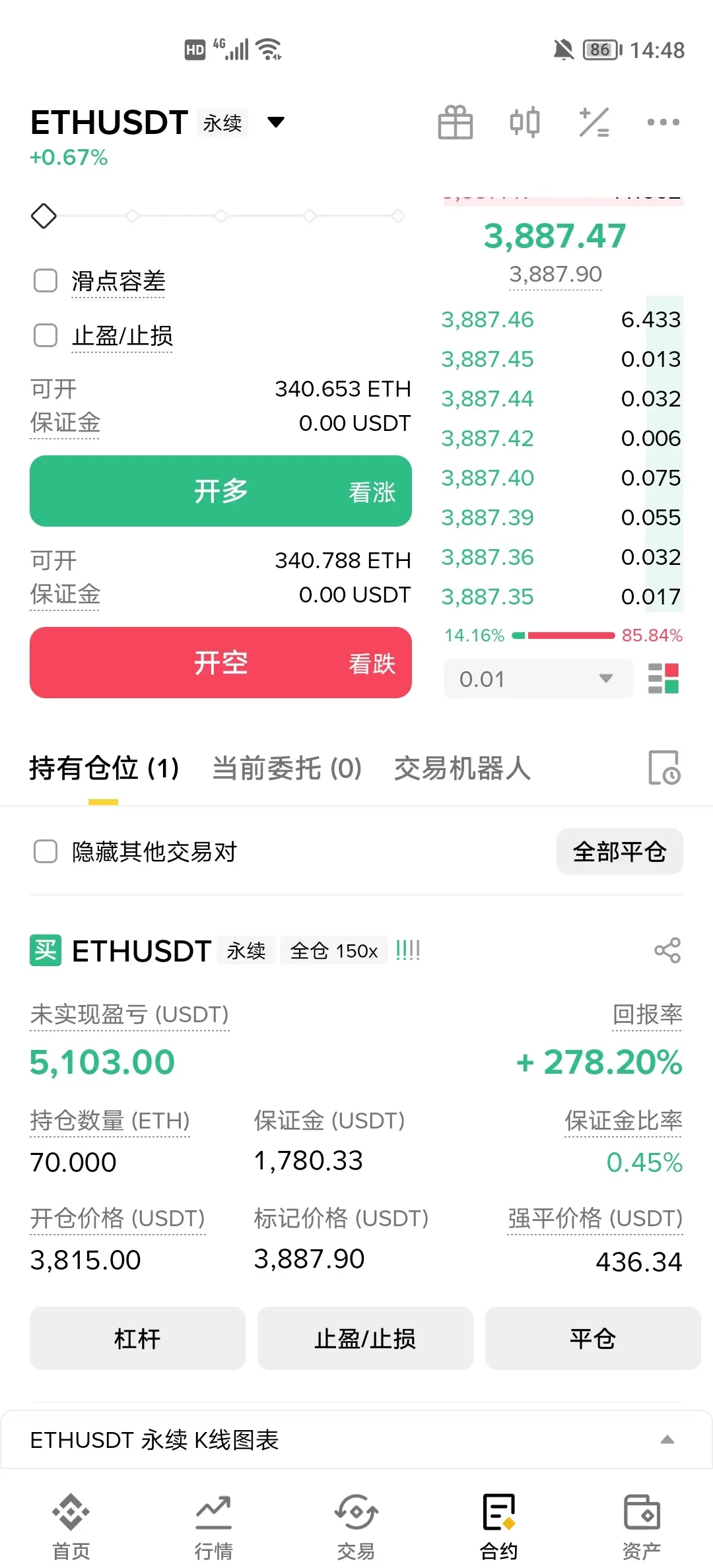This screenshot has width=713, height=1568.
Task: Expand the ETHUSDT 永续 K线图表 panel
Action: pos(667,1440)
